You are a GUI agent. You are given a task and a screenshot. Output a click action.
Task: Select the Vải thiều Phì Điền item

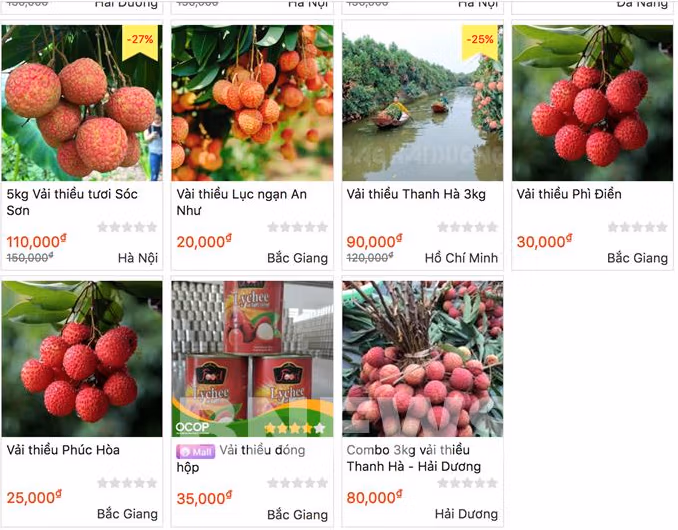click(592, 103)
